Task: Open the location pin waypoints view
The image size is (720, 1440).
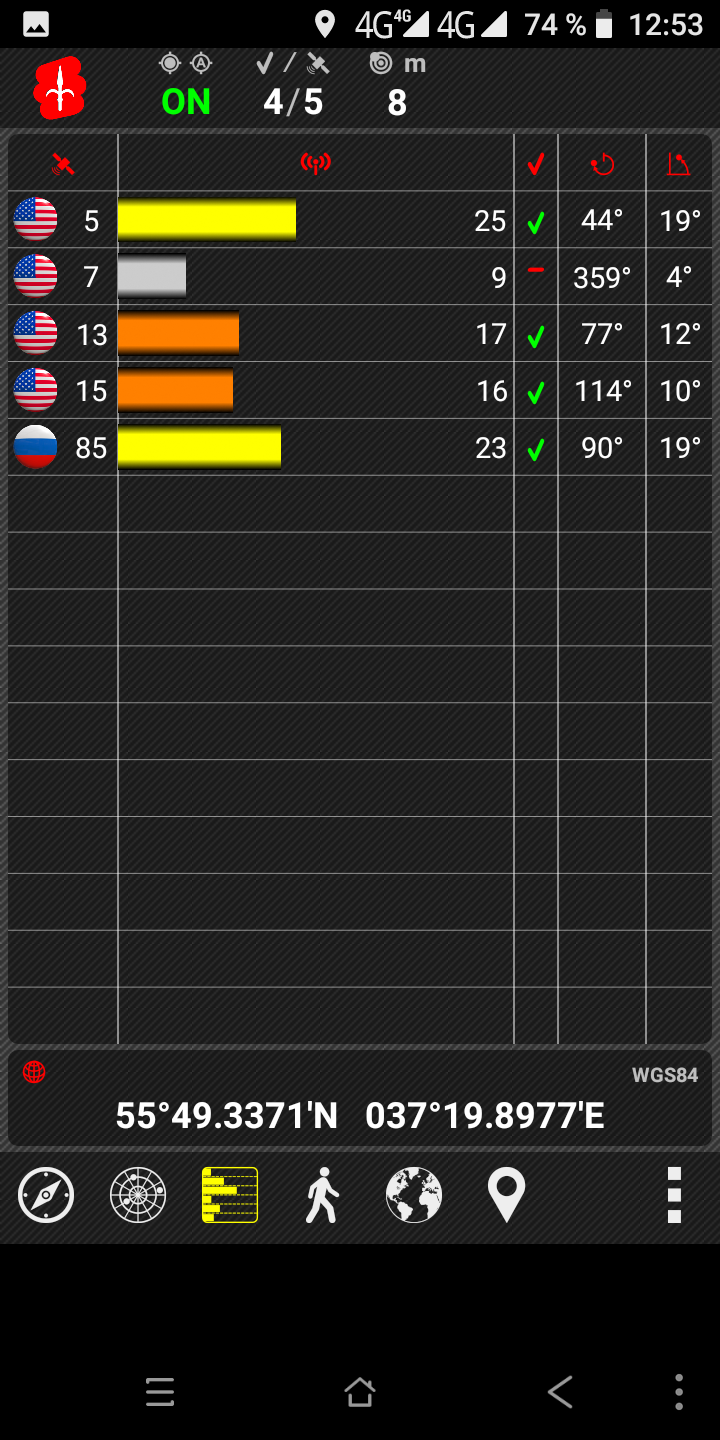Action: [x=506, y=1195]
